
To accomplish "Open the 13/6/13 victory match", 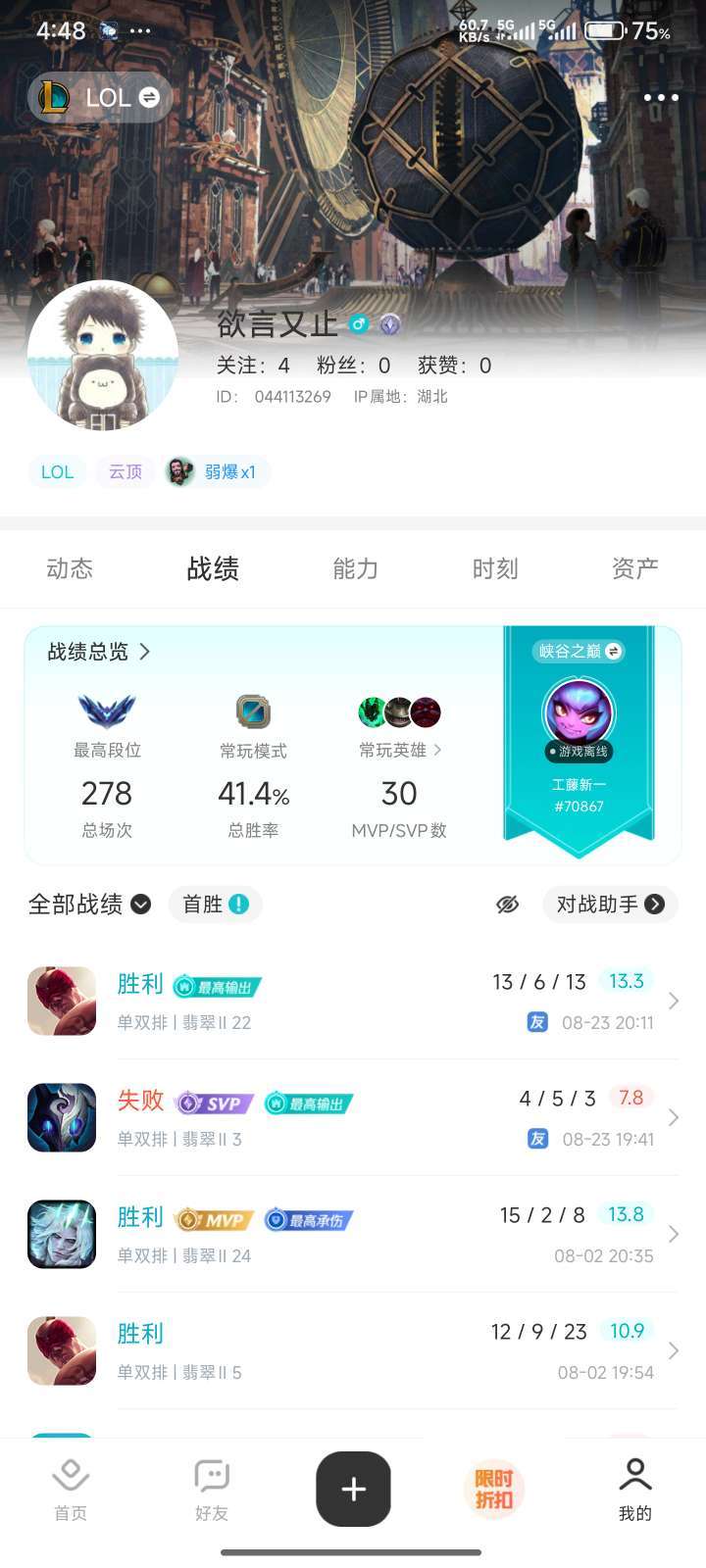I will 353,1001.
